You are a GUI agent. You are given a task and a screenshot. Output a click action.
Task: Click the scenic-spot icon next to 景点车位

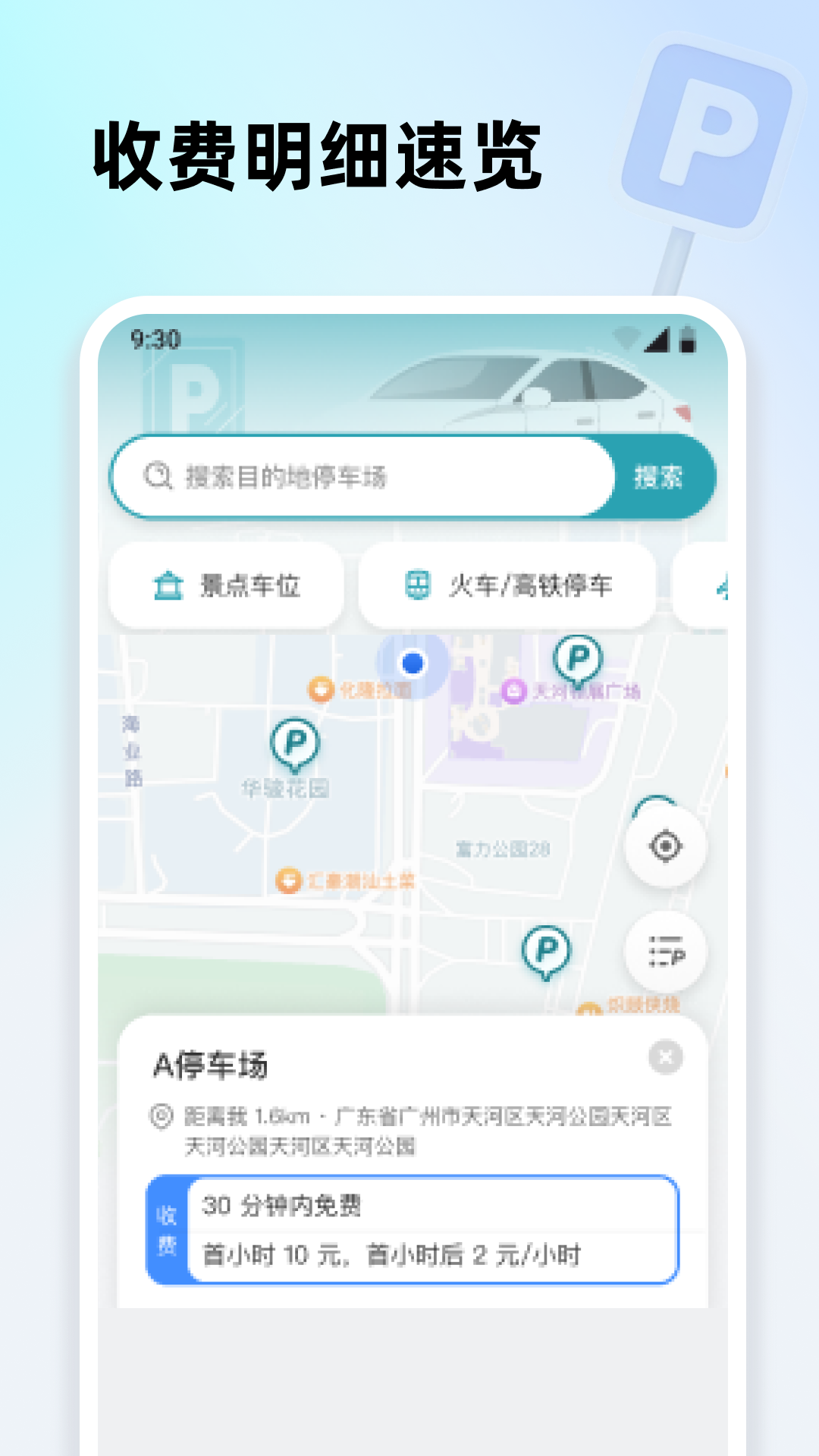(x=170, y=585)
